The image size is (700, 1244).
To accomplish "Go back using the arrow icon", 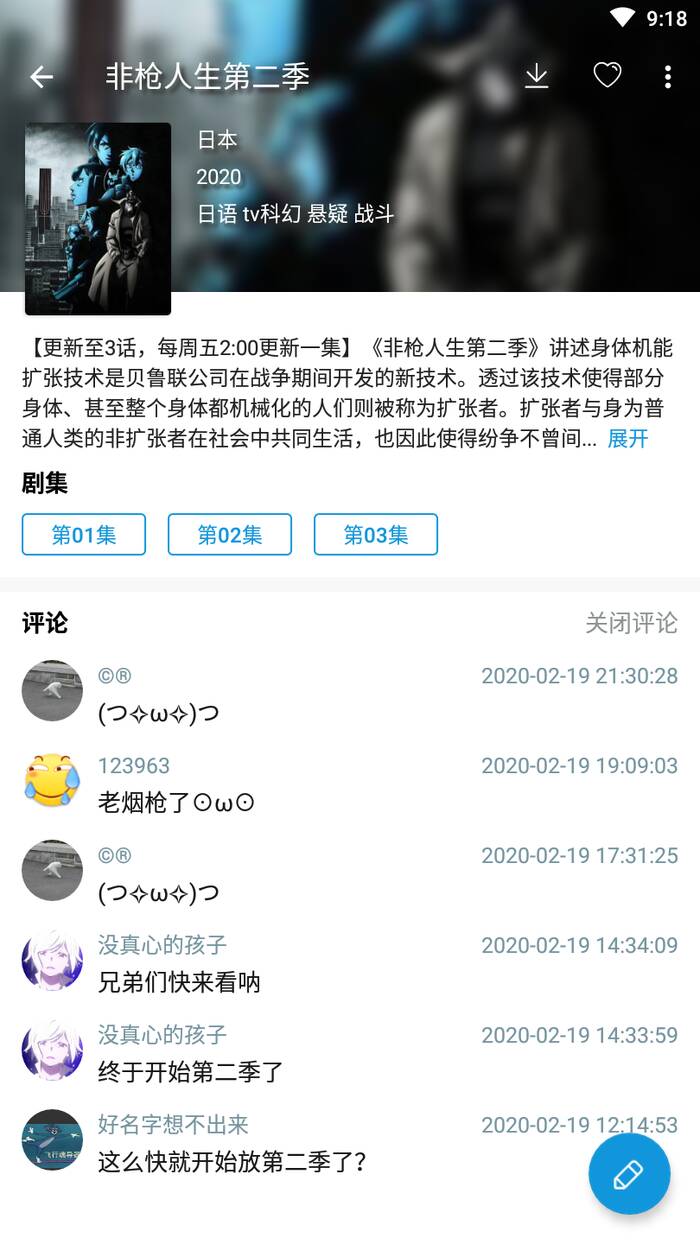I will coord(41,77).
